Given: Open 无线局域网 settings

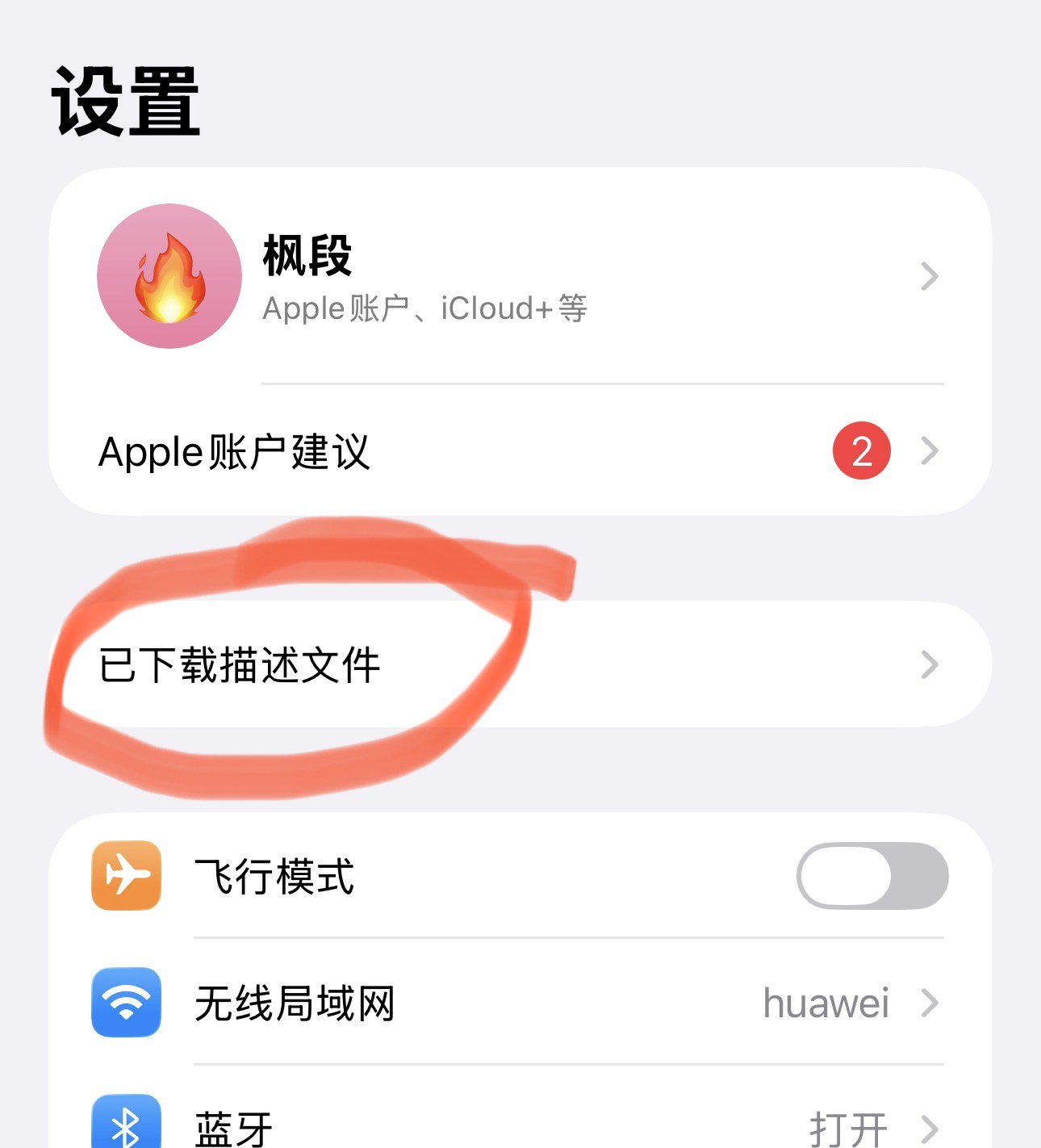Looking at the screenshot, I should point(520,1003).
